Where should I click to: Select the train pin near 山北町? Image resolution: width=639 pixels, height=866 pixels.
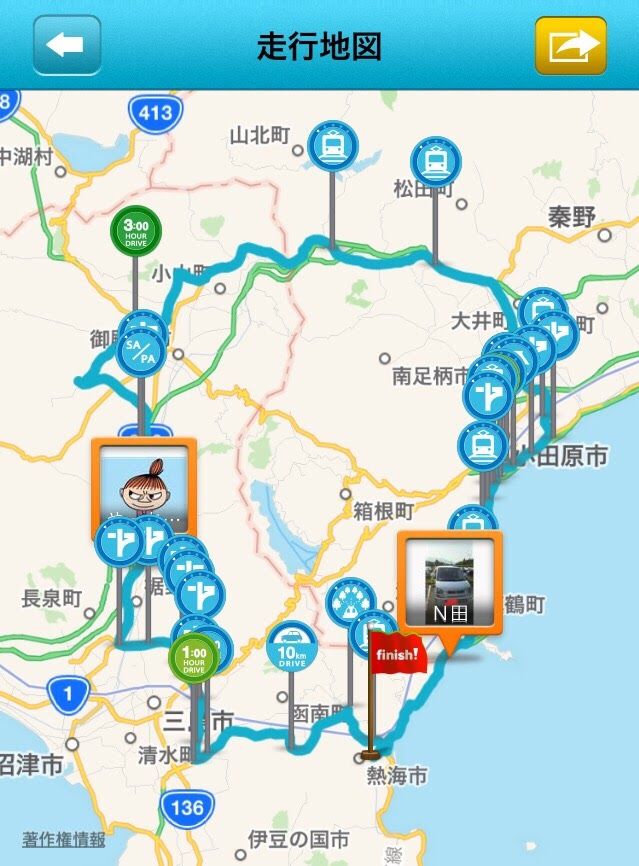pyautogui.click(x=332, y=145)
